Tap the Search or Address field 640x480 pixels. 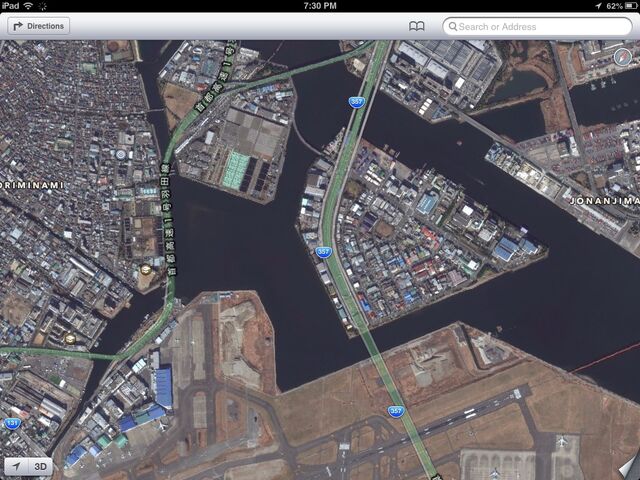tap(537, 26)
